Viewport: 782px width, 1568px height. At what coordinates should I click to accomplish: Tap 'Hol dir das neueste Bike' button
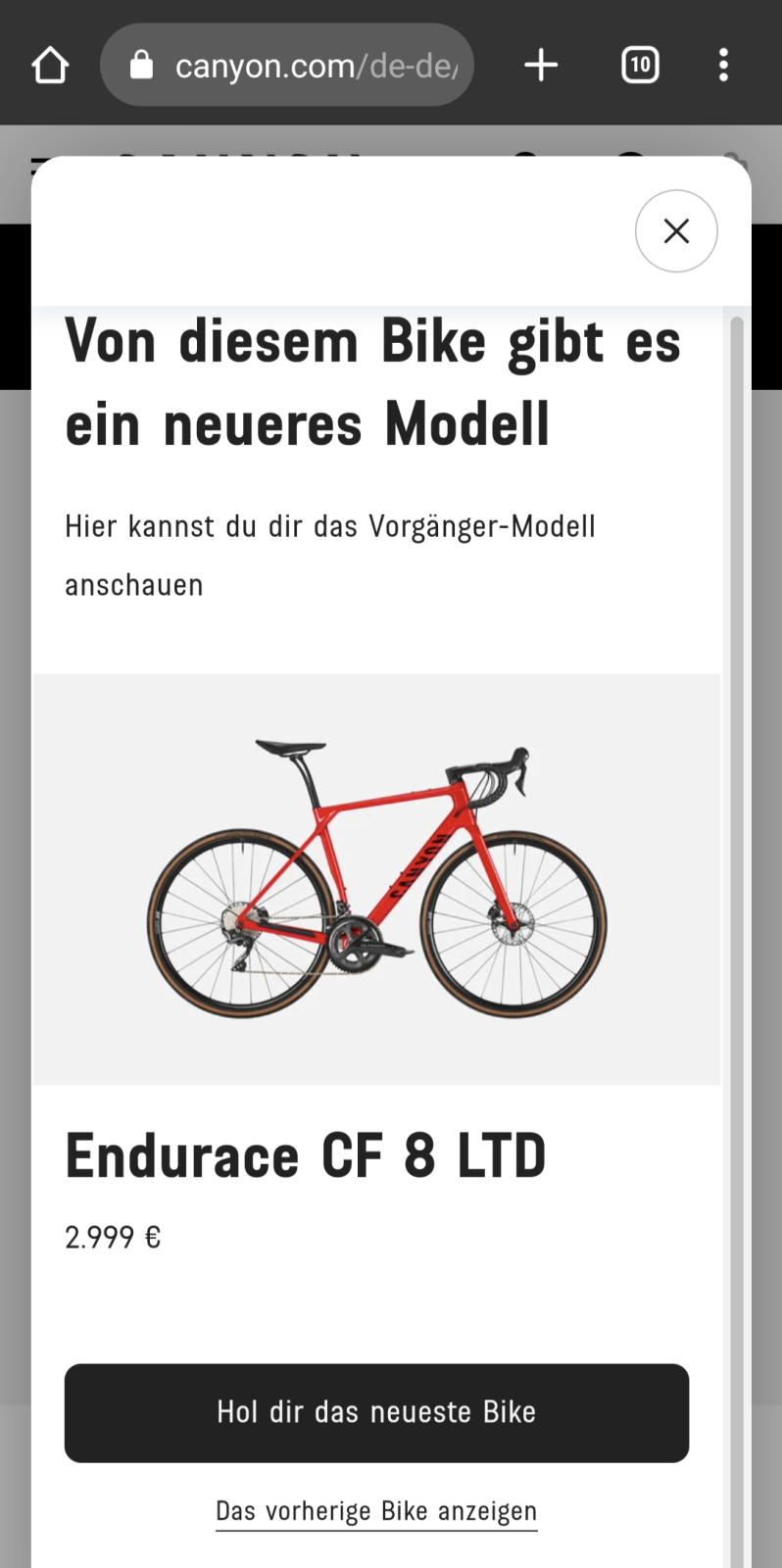pyautogui.click(x=376, y=1413)
